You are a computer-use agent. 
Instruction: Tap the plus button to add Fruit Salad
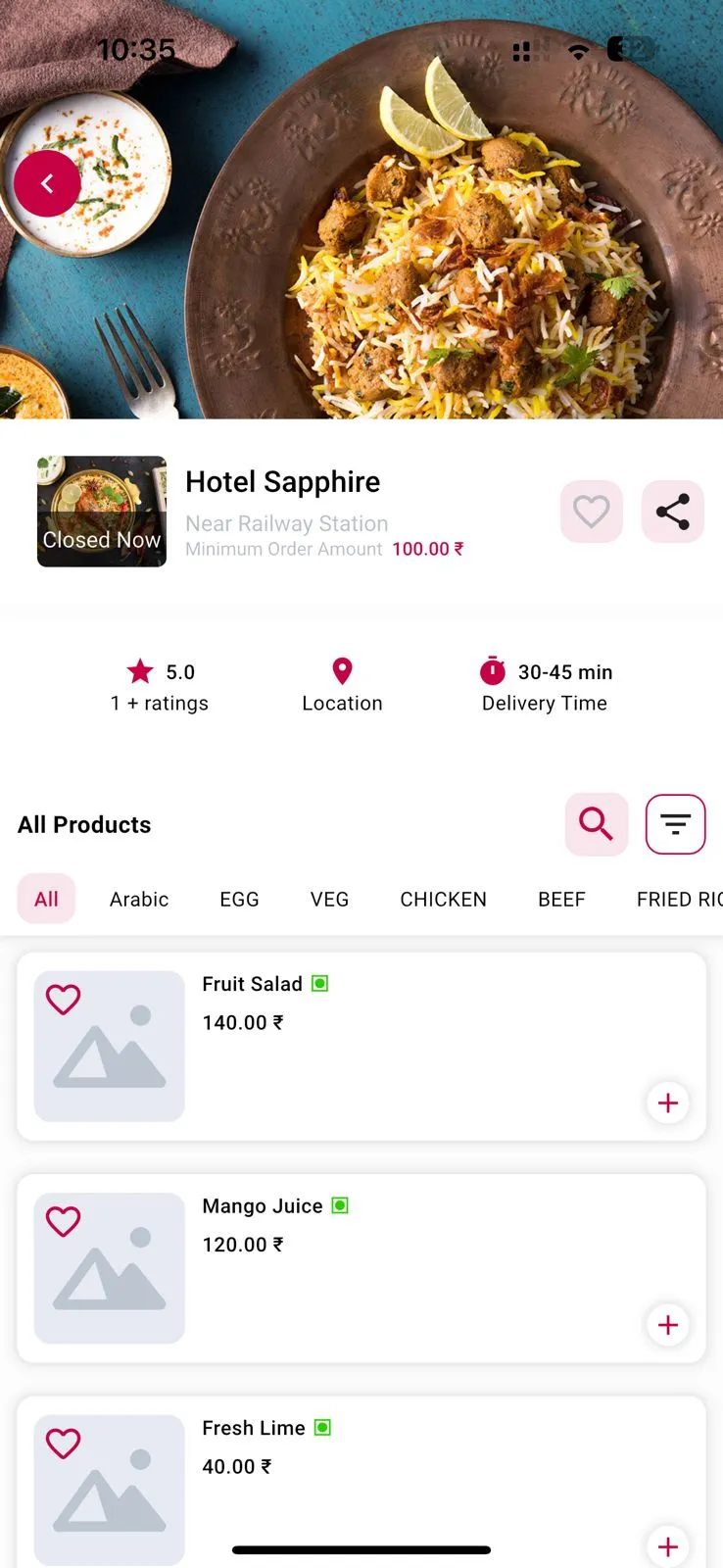coord(667,1102)
